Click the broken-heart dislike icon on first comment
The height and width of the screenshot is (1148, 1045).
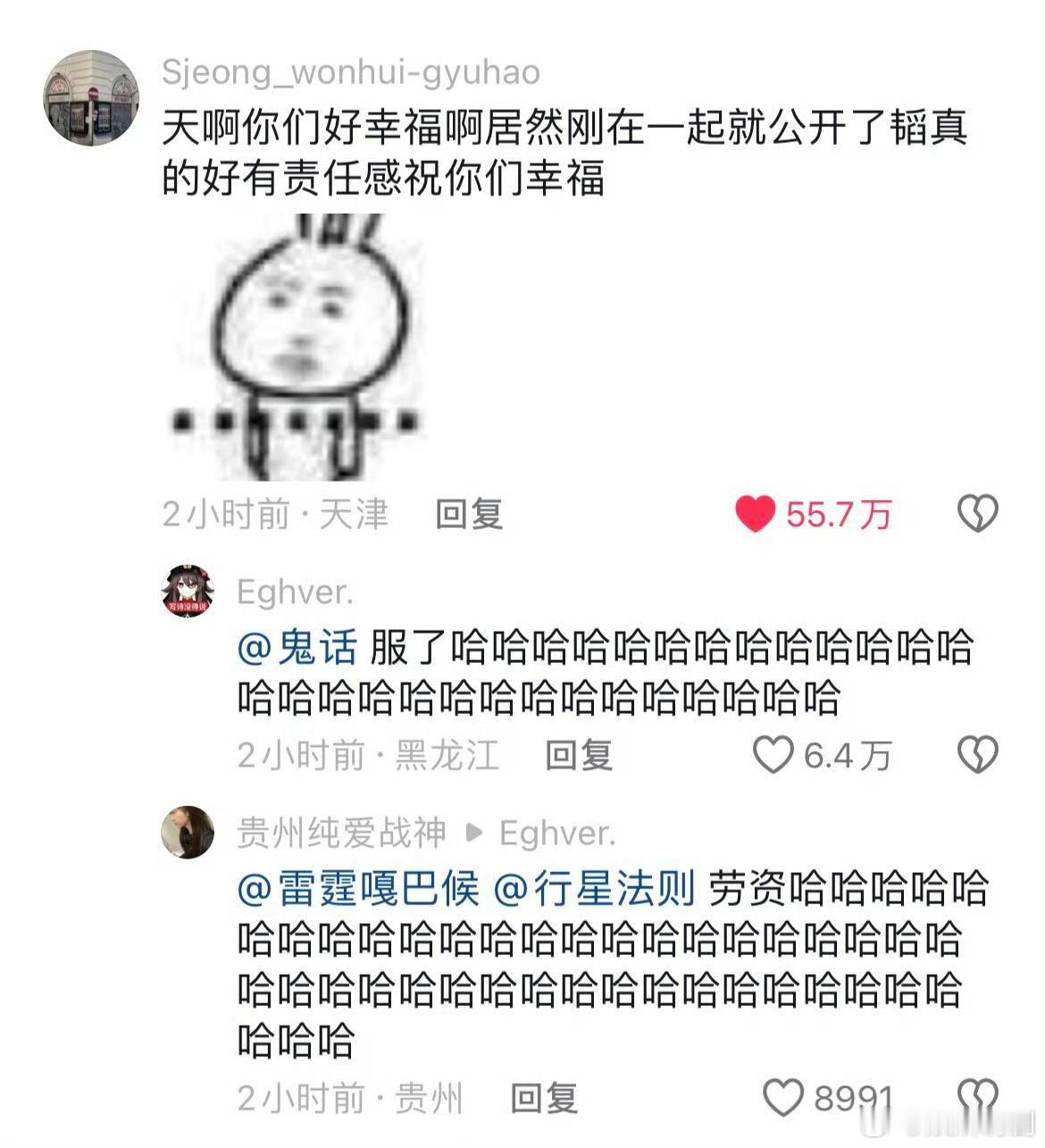pyautogui.click(x=978, y=512)
